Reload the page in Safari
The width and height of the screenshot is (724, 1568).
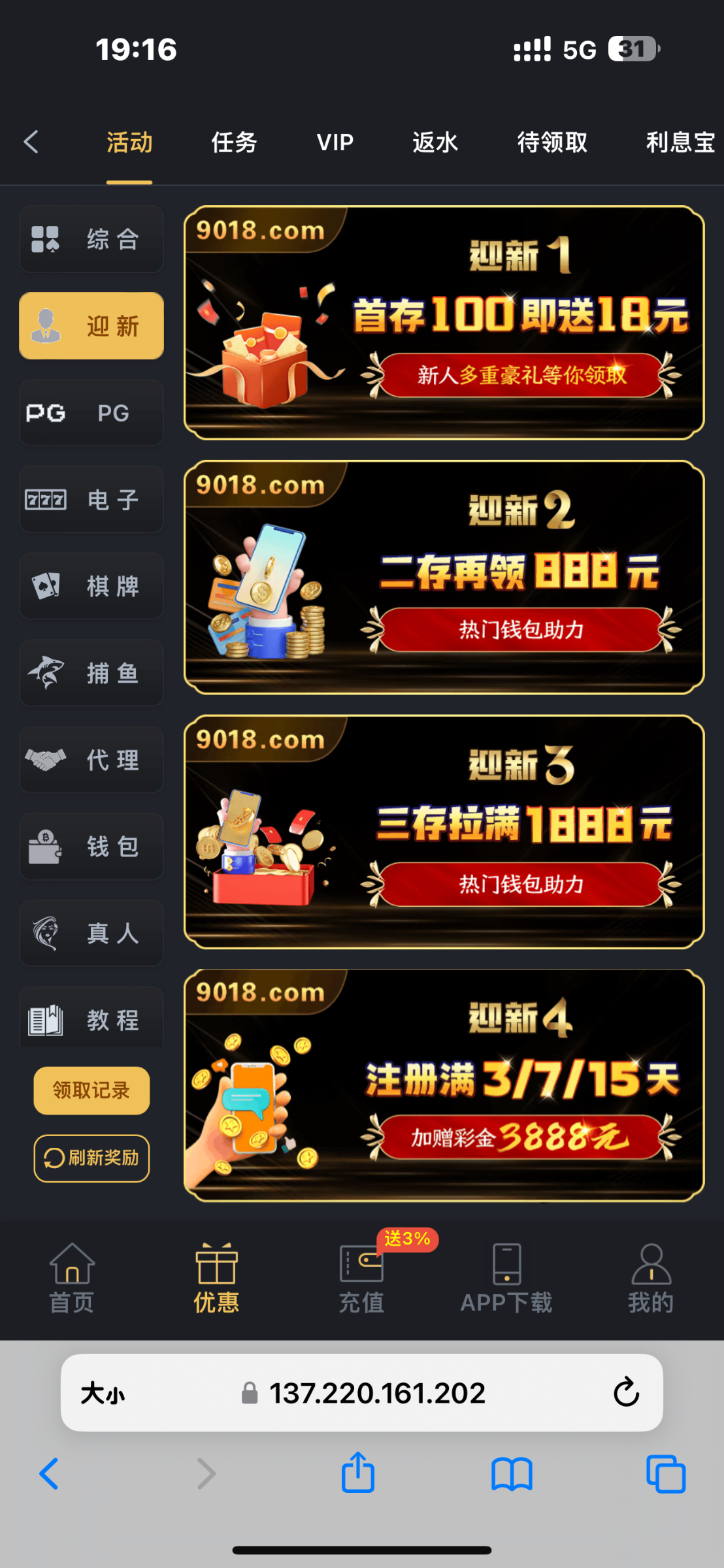625,1392
